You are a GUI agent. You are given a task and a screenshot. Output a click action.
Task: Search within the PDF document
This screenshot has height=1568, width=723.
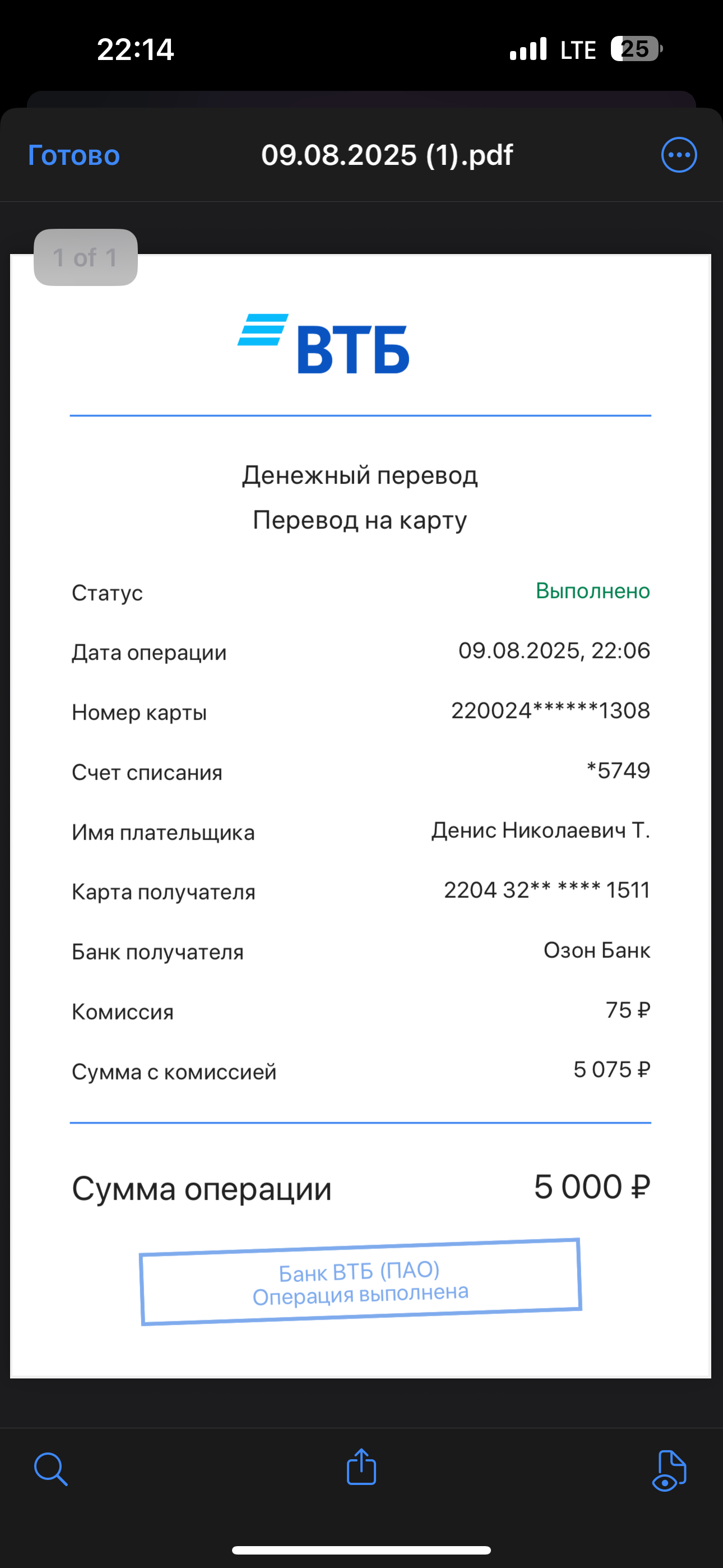tap(50, 1469)
